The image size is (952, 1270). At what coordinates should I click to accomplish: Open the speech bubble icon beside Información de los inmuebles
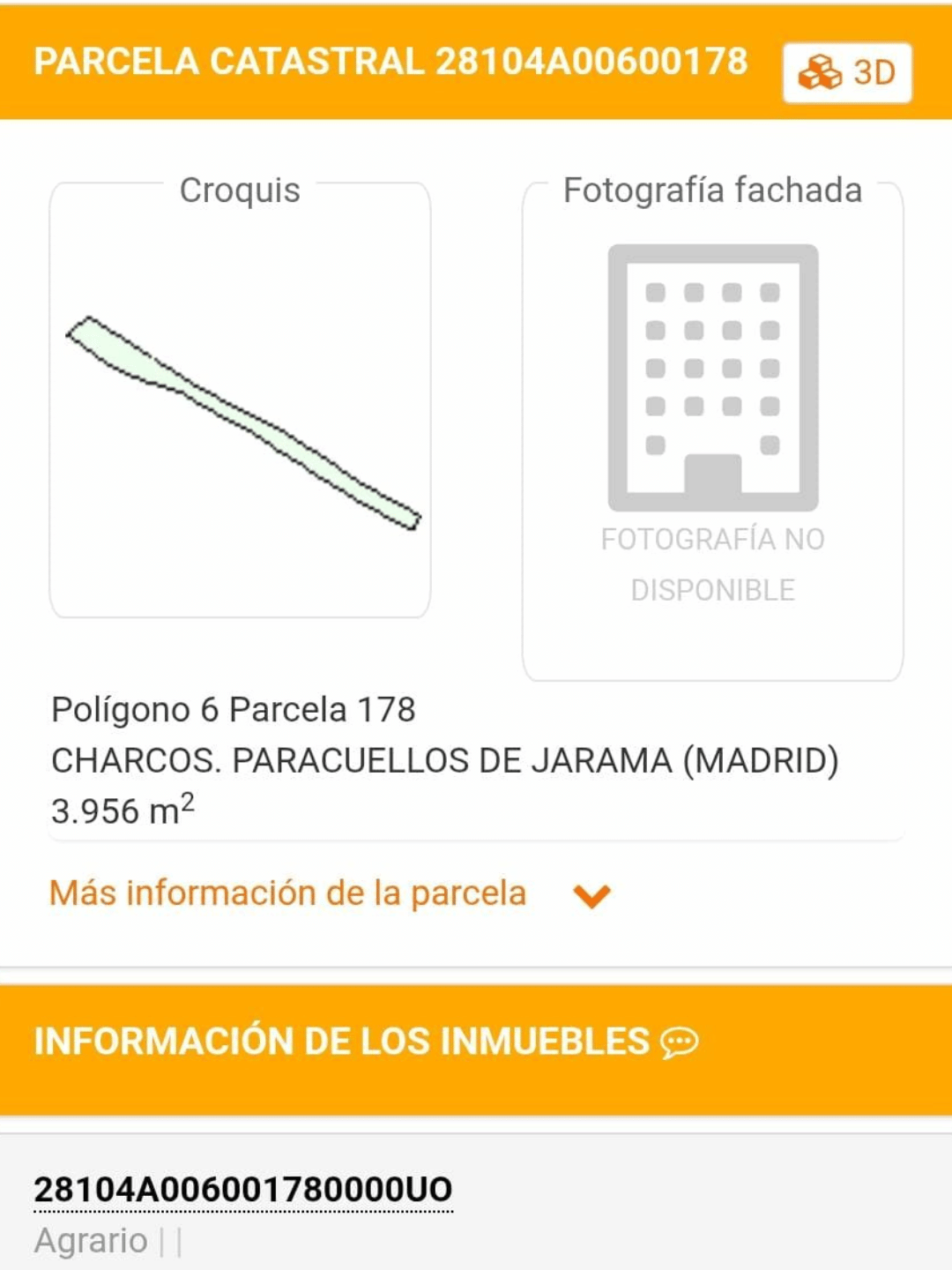tap(680, 1042)
